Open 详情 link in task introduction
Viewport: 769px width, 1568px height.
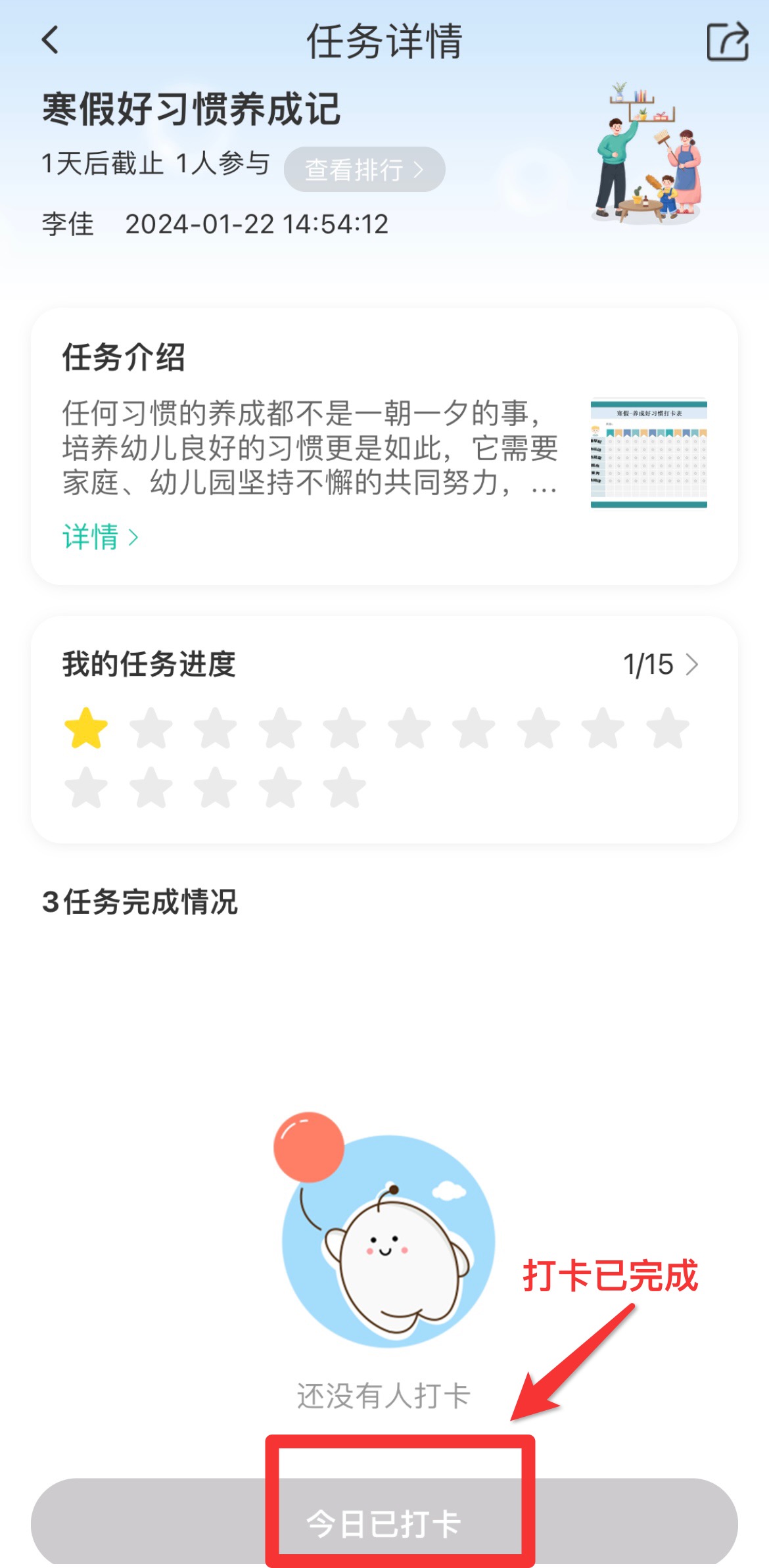100,537
